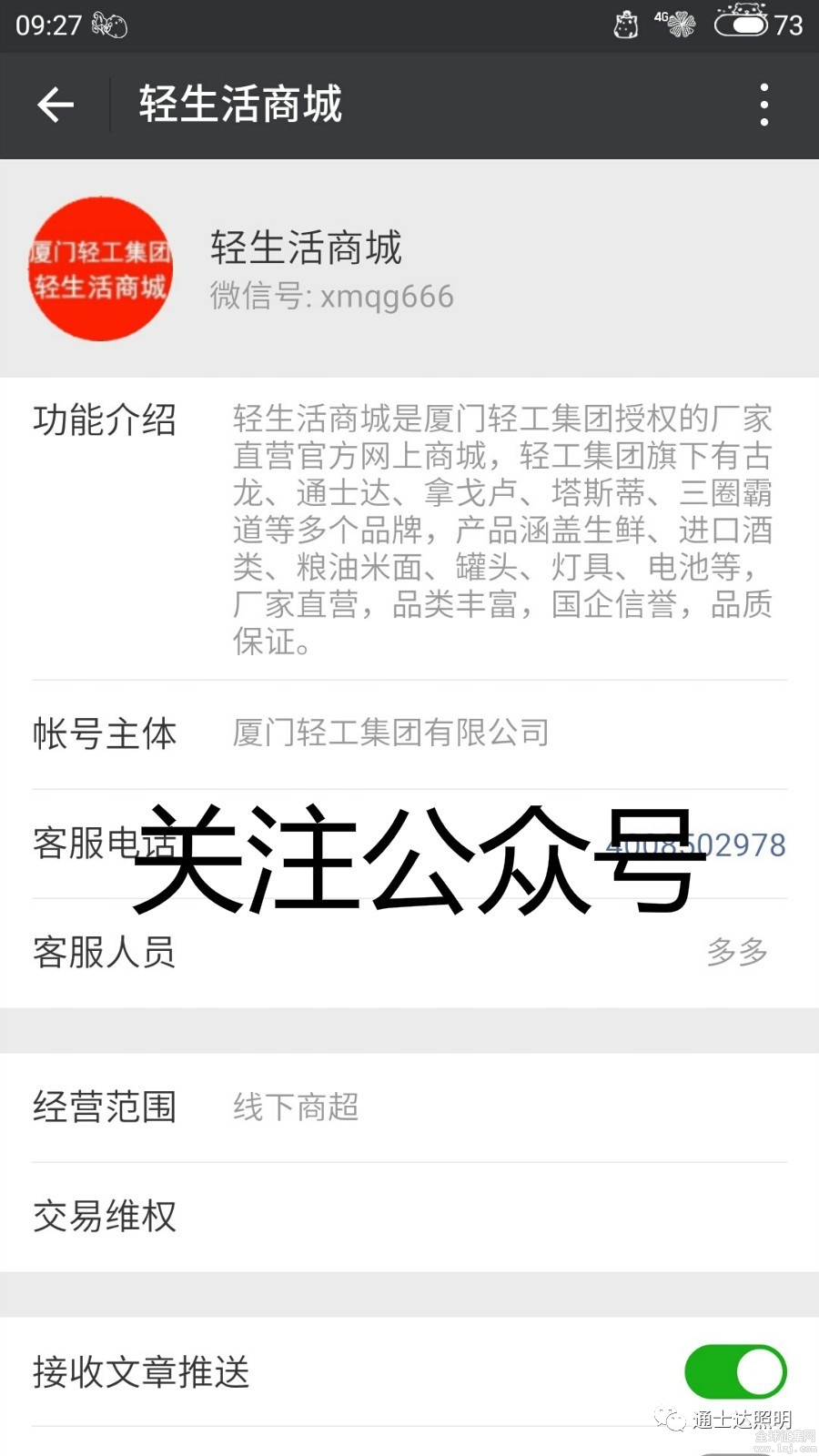819x1456 pixels.
Task: Go back using the arrow
Action: tap(56, 105)
